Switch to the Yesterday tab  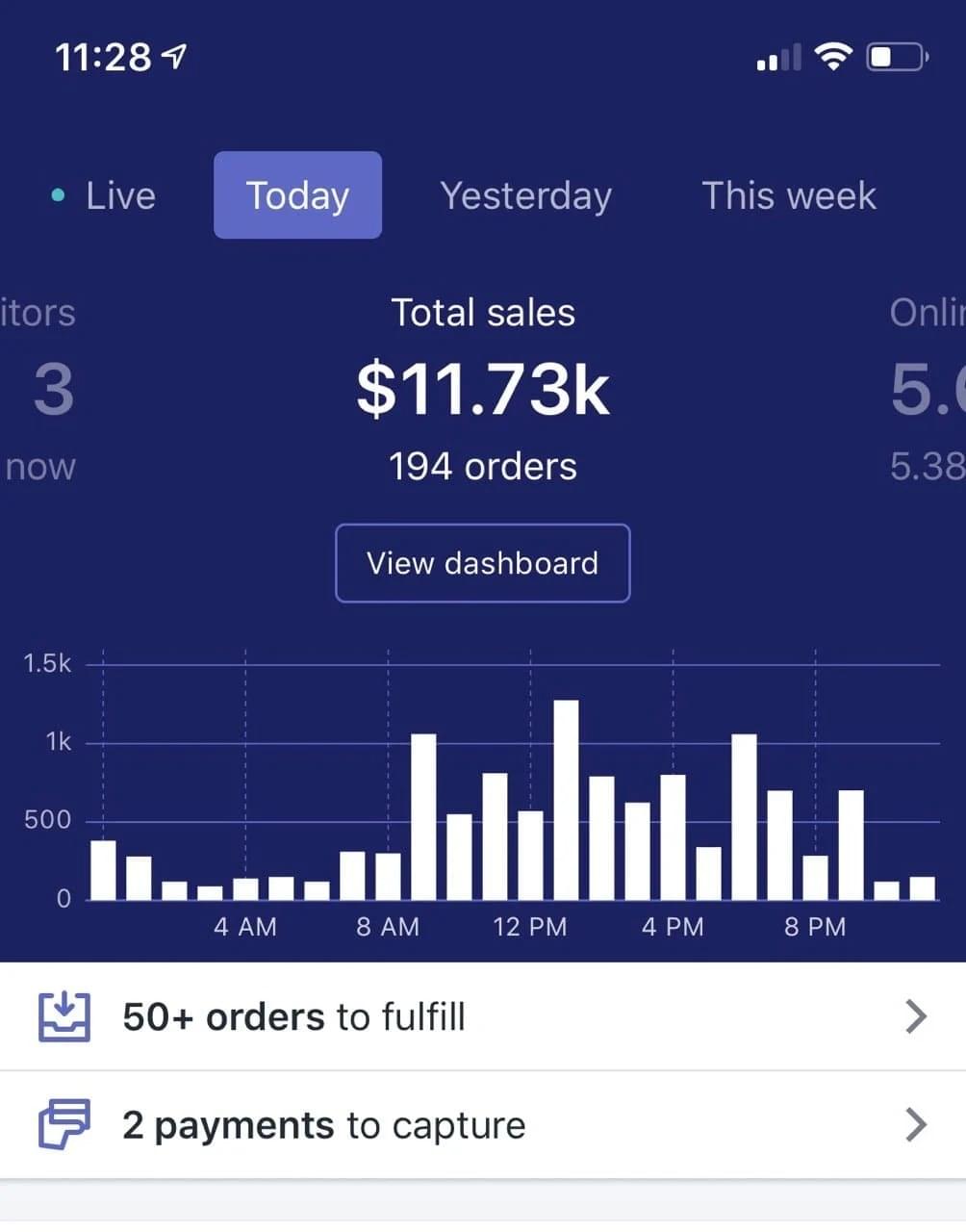pos(525,195)
